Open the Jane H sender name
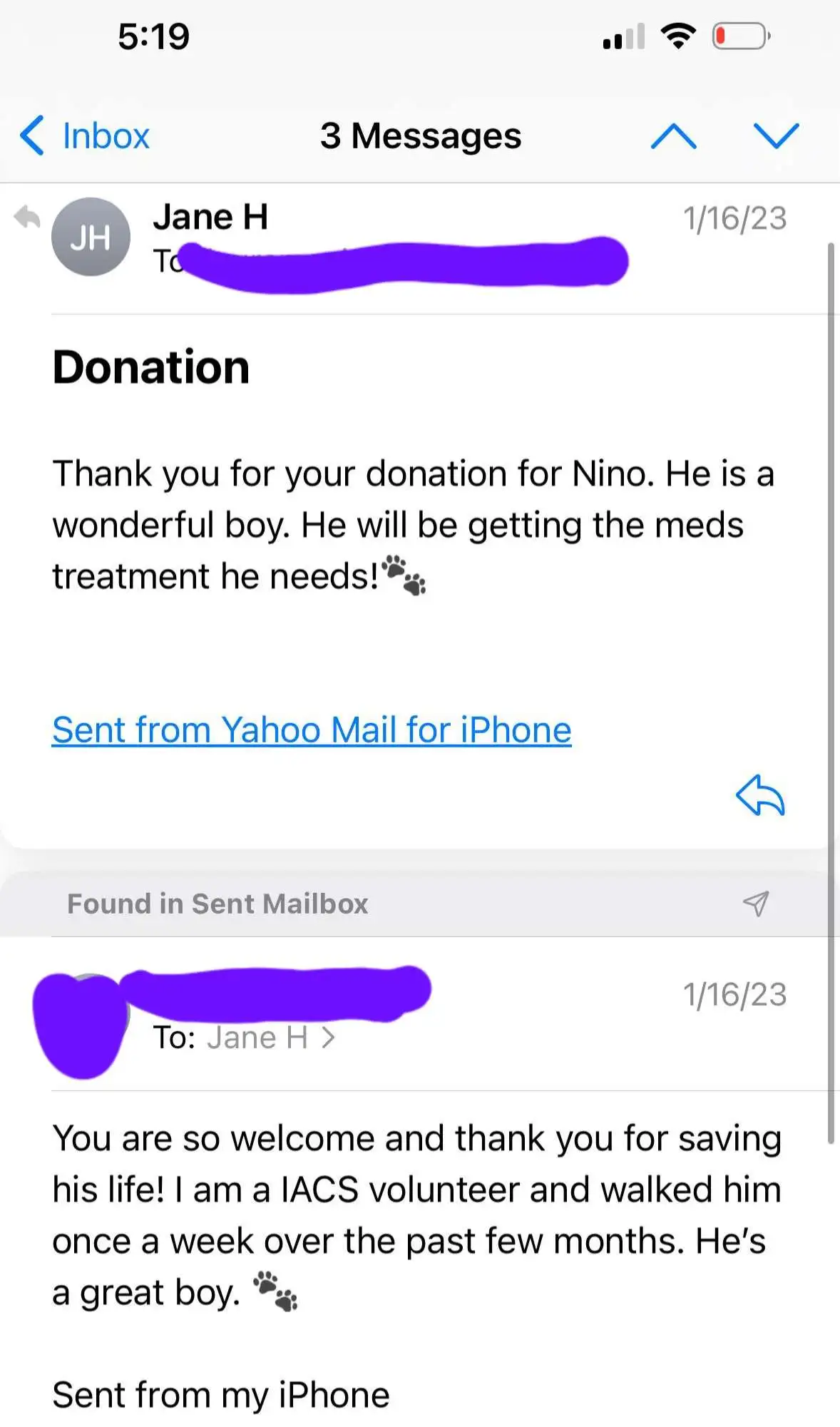The height and width of the screenshot is (1427, 840). click(210, 217)
